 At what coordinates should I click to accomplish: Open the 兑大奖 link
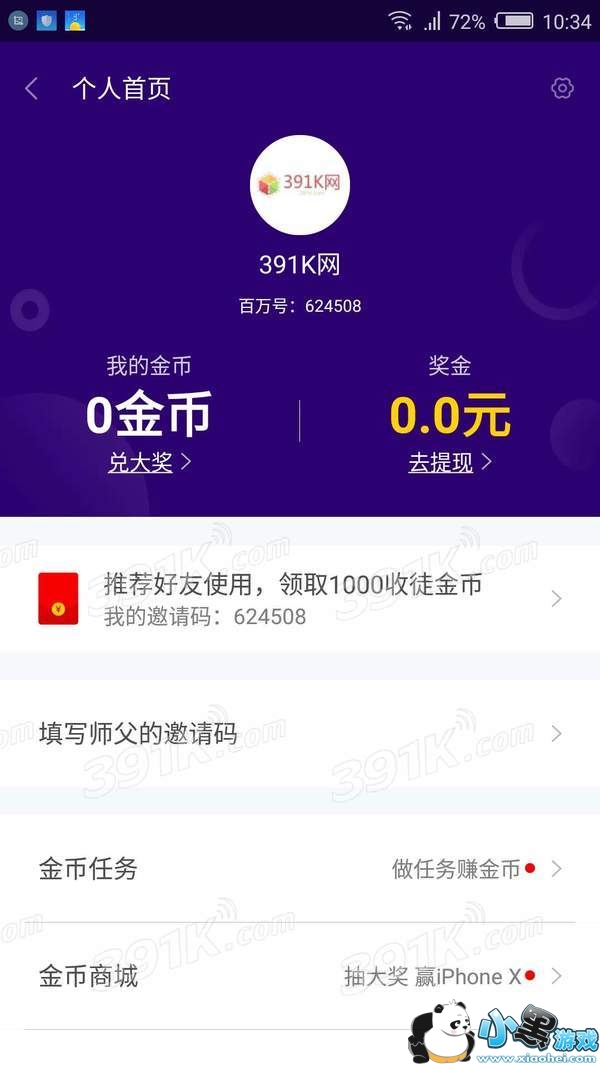[x=150, y=463]
